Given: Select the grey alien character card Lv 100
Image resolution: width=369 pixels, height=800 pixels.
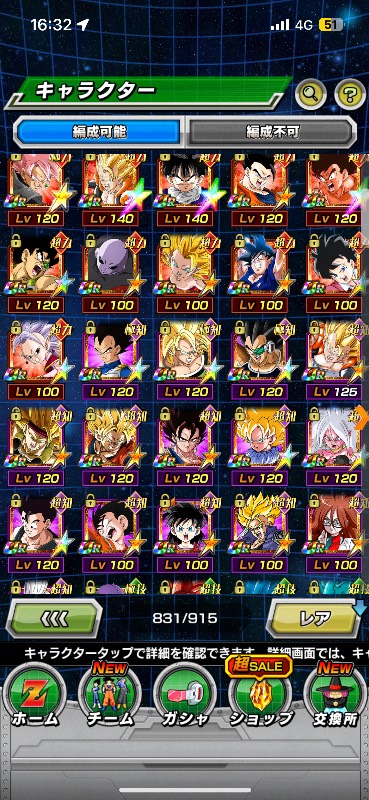Looking at the screenshot, I should (110, 274).
